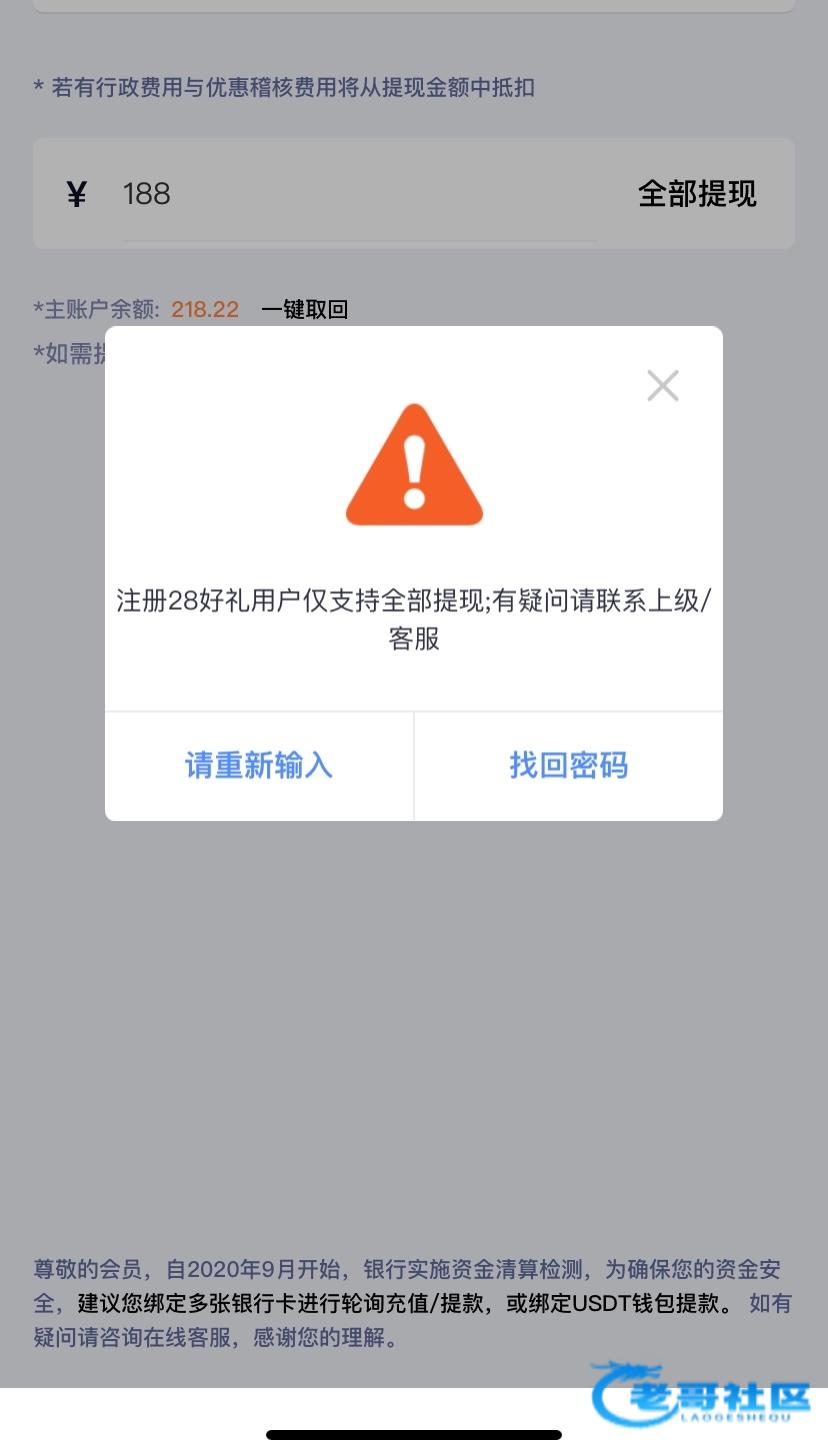Tap 请重新输入 in the dialog

click(x=259, y=766)
